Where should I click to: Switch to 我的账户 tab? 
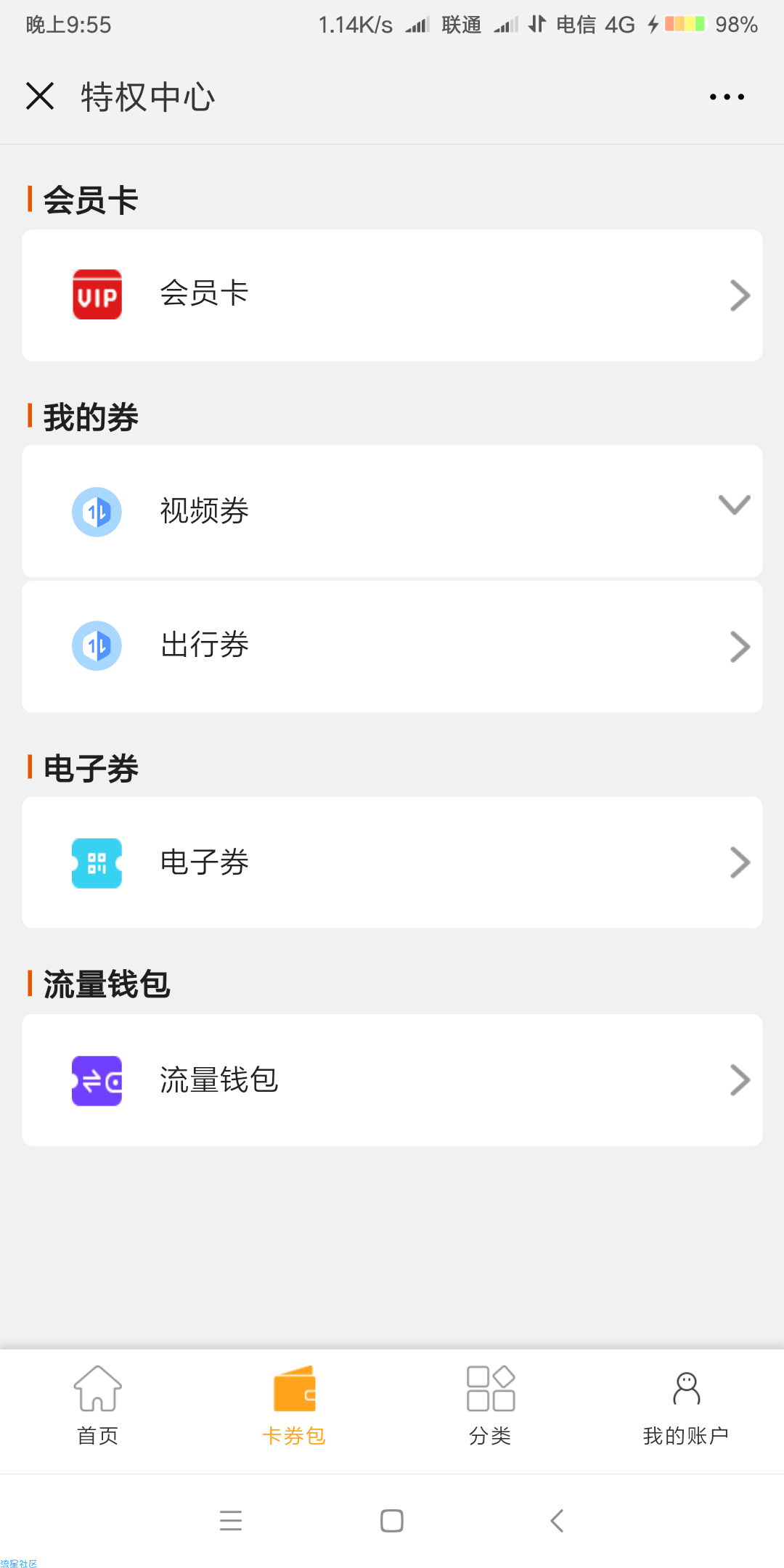tap(686, 1406)
